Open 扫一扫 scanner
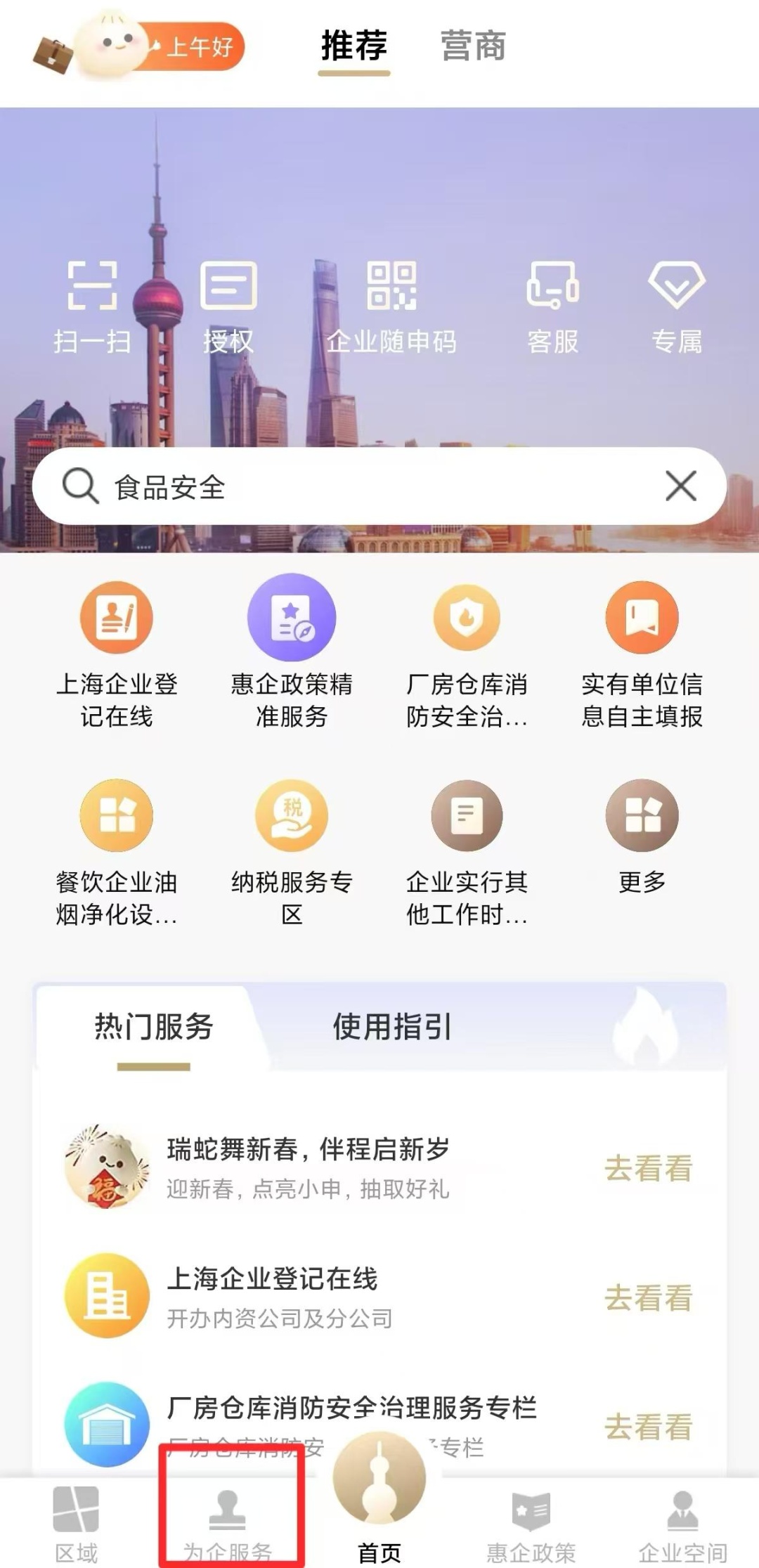This screenshot has width=759, height=1568. (x=92, y=306)
